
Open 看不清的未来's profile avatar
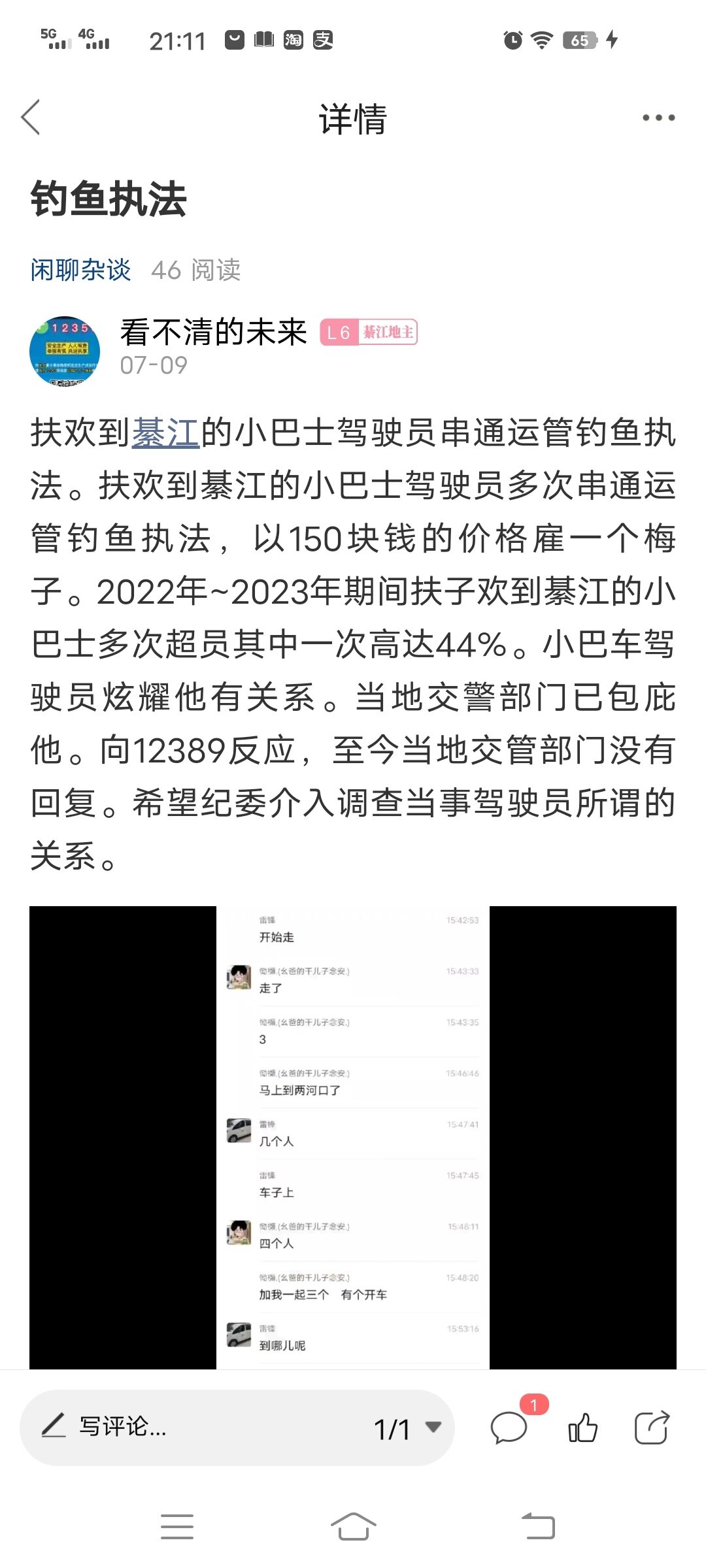pyautogui.click(x=65, y=351)
